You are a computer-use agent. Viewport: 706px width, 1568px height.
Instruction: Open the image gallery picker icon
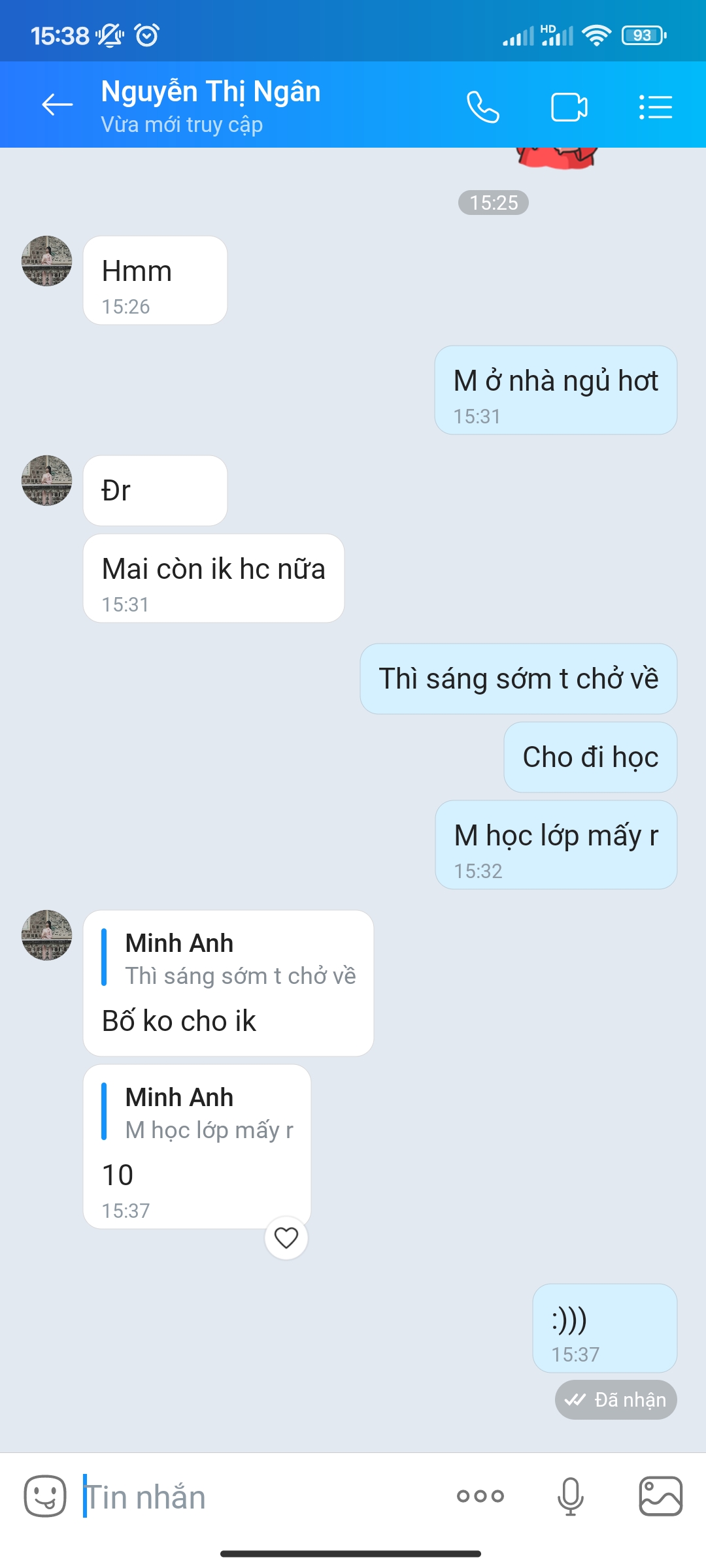pos(660,1496)
